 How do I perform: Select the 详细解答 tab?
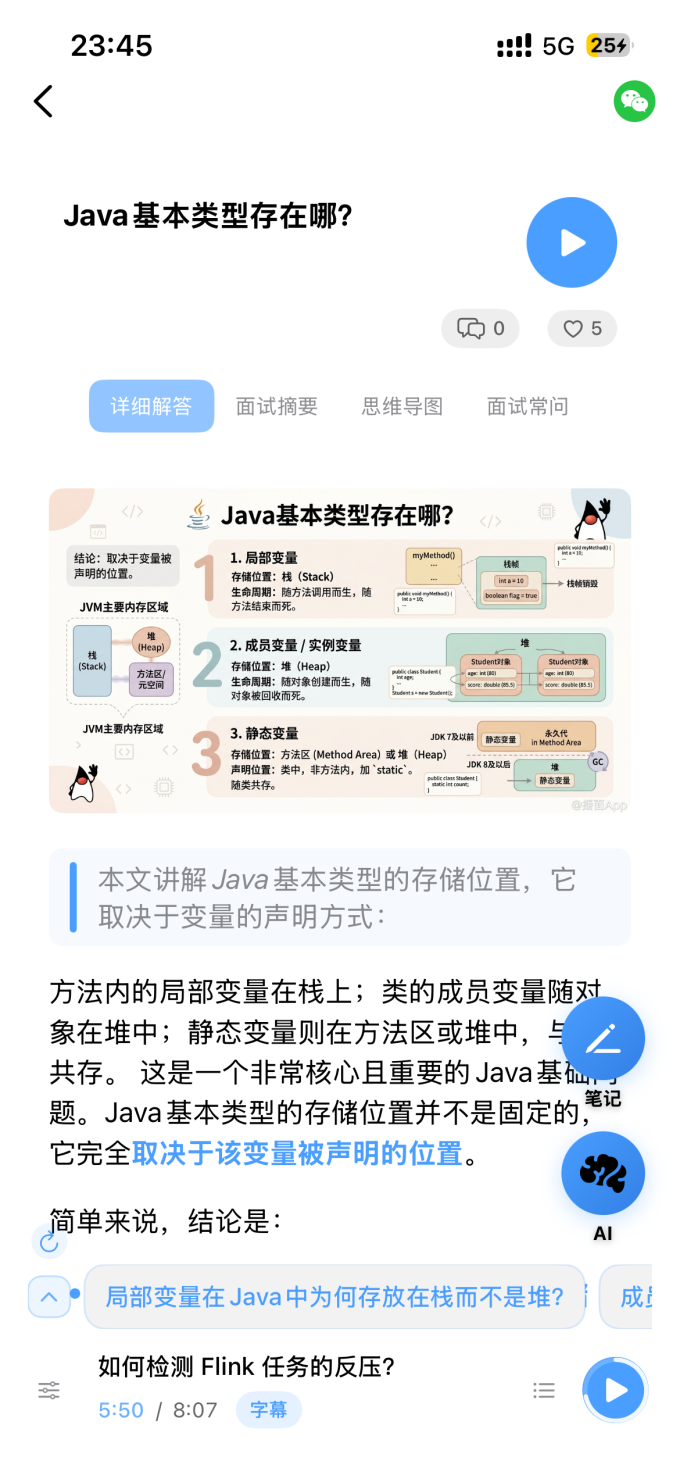151,406
